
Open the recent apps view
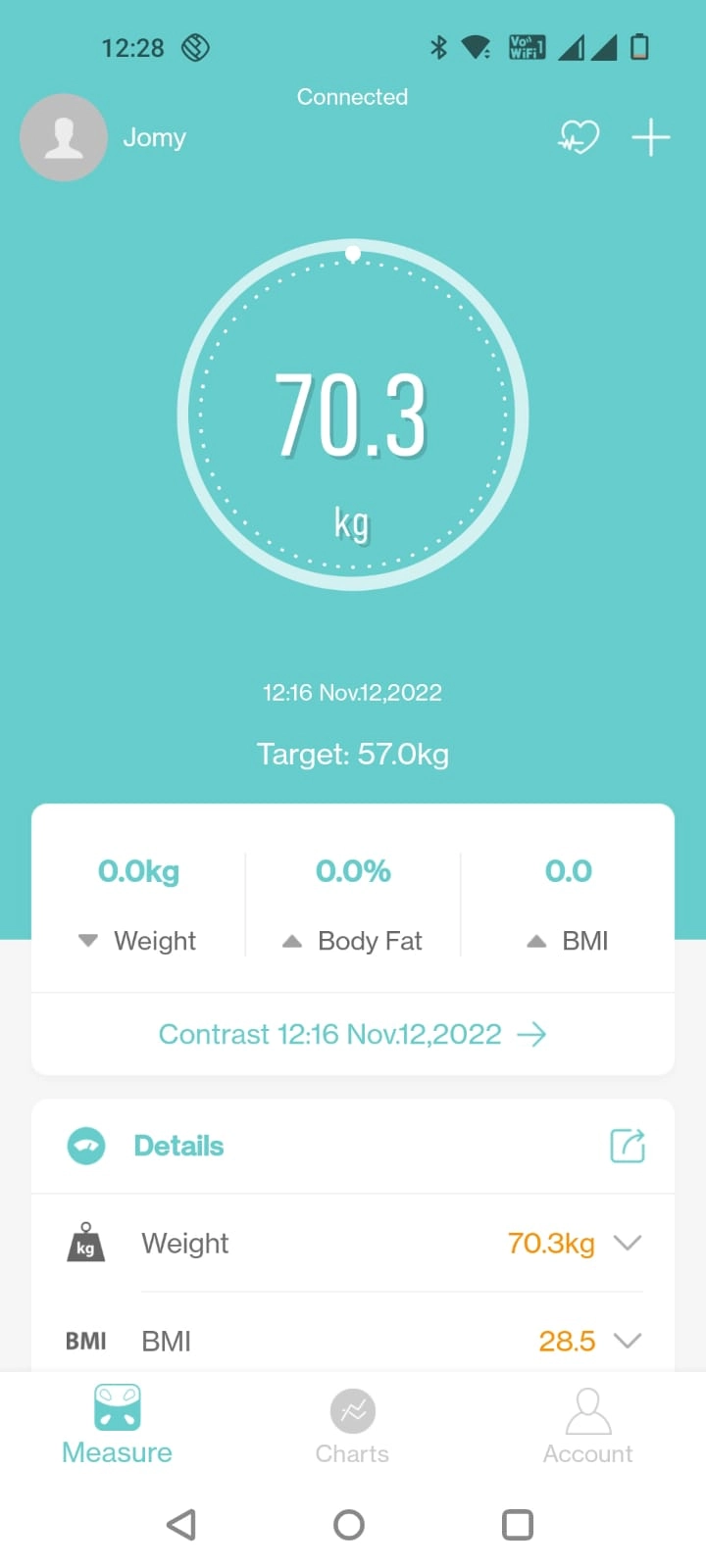tap(517, 1524)
